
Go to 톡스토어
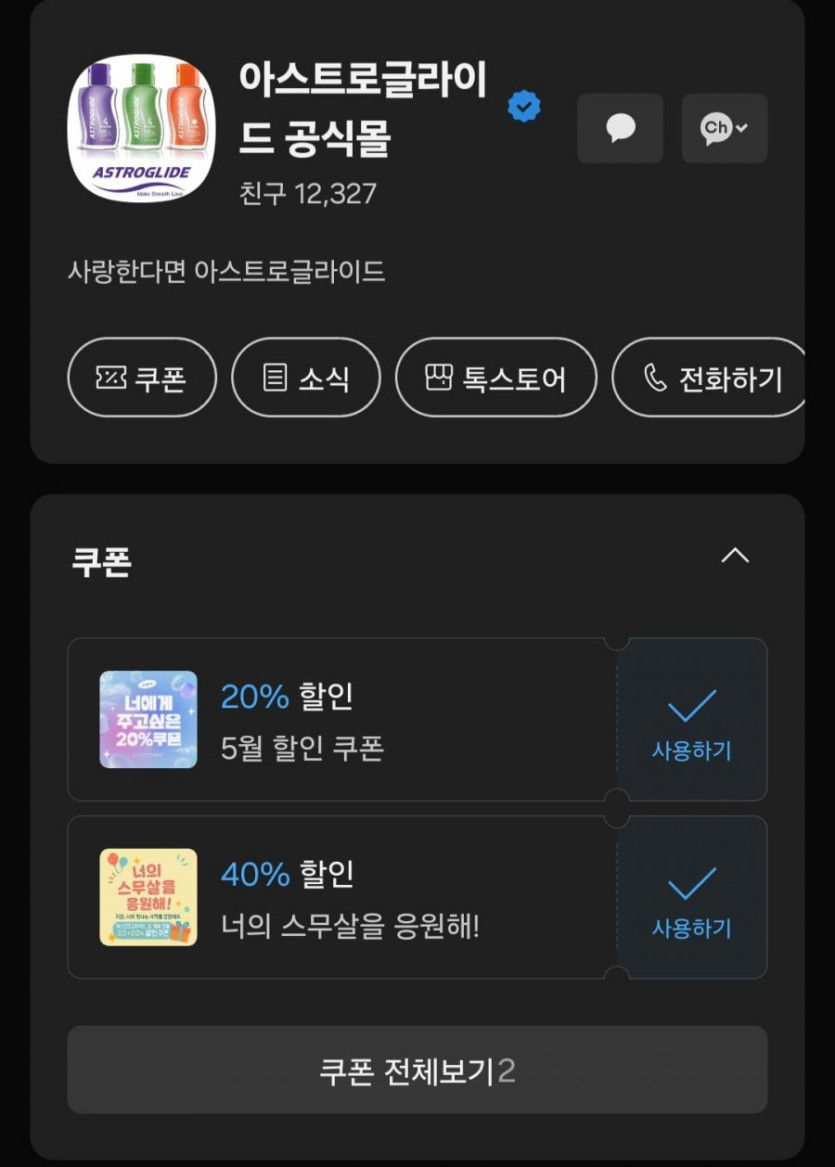pyautogui.click(x=496, y=378)
